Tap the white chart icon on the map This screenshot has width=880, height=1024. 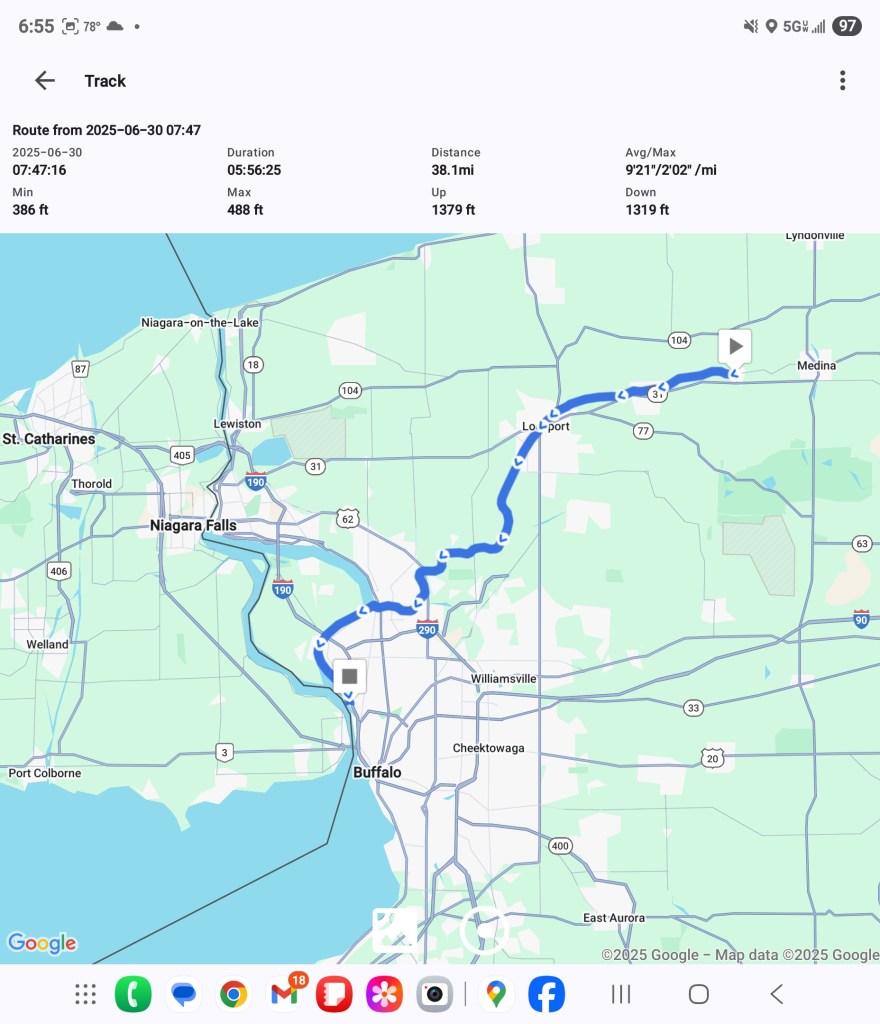(x=394, y=929)
